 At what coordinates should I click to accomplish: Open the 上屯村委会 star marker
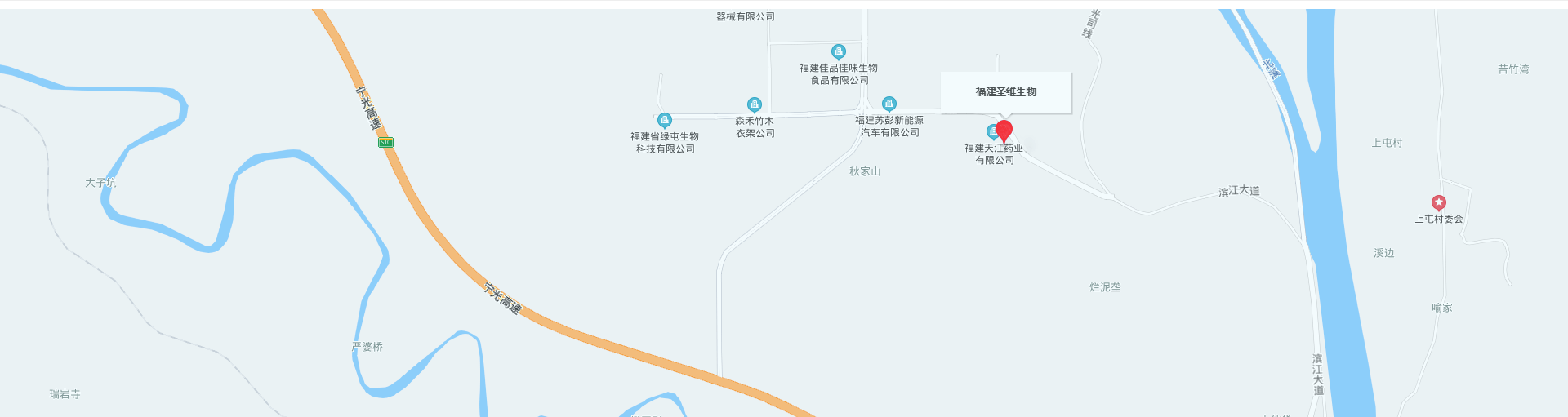click(x=1439, y=202)
